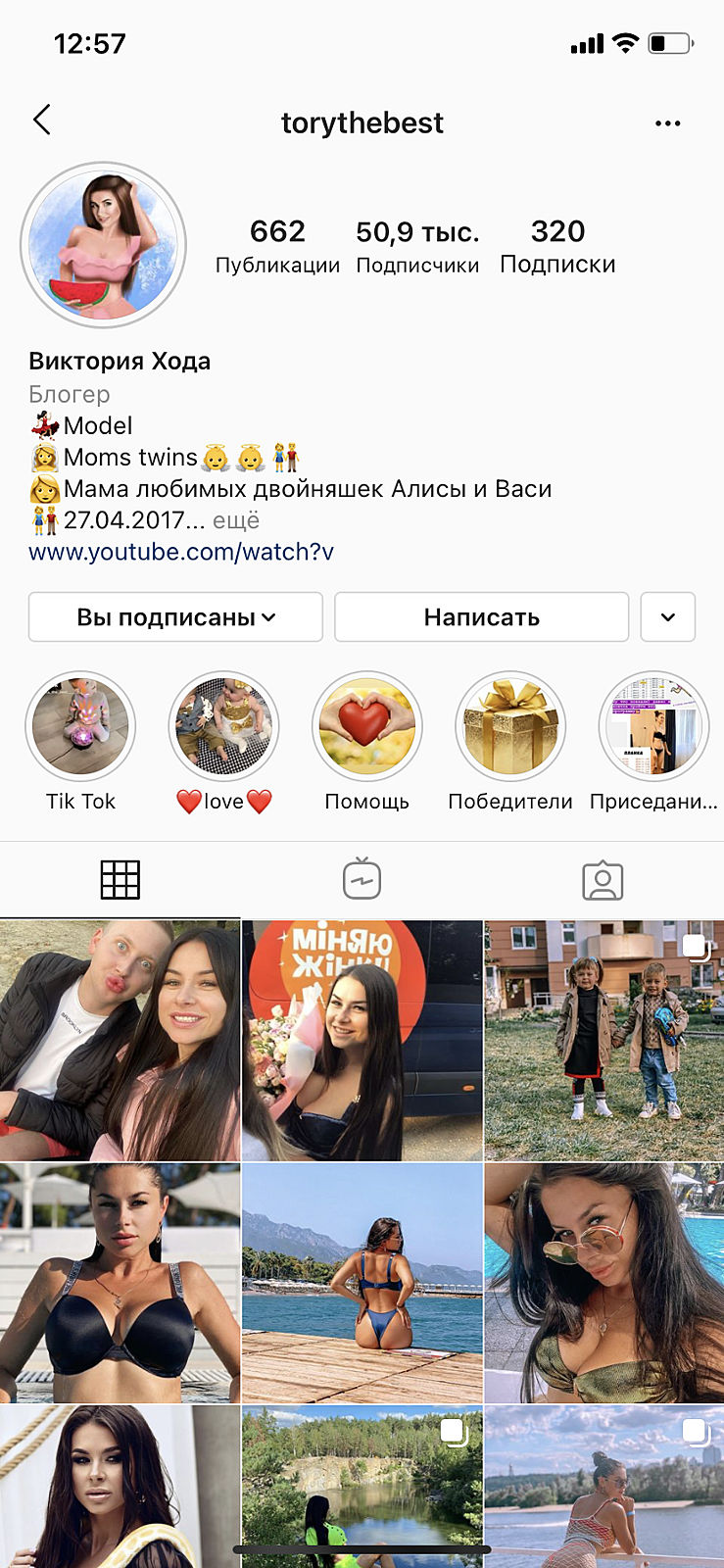Open the Победители story highlight
This screenshot has height=1568, width=724.
pos(509,727)
